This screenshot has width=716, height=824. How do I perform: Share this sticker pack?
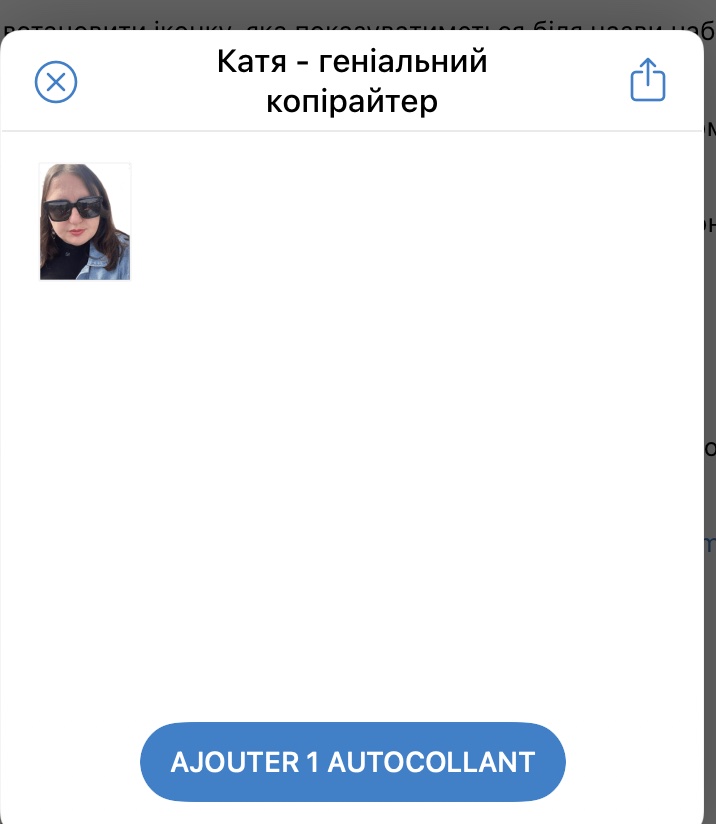coord(648,81)
